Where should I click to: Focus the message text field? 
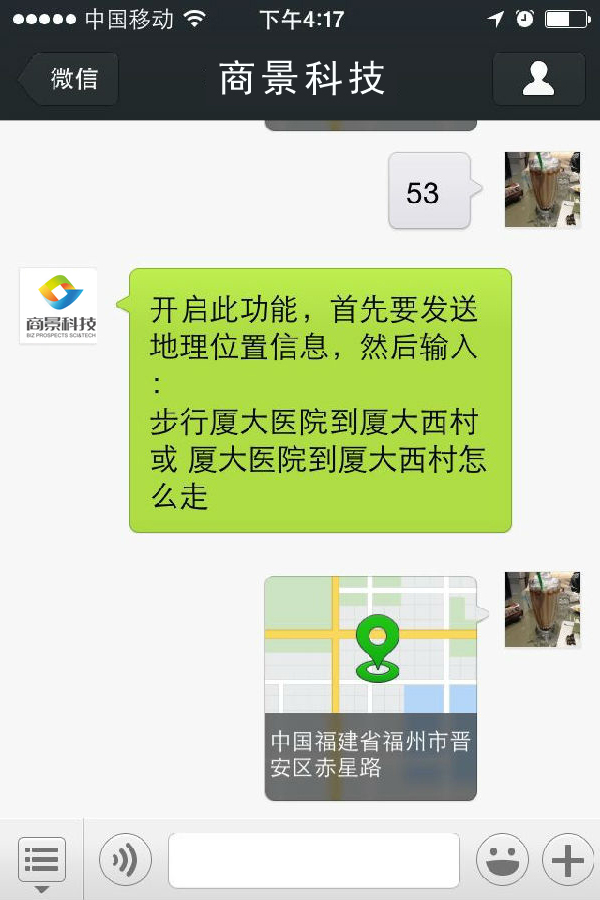[313, 860]
